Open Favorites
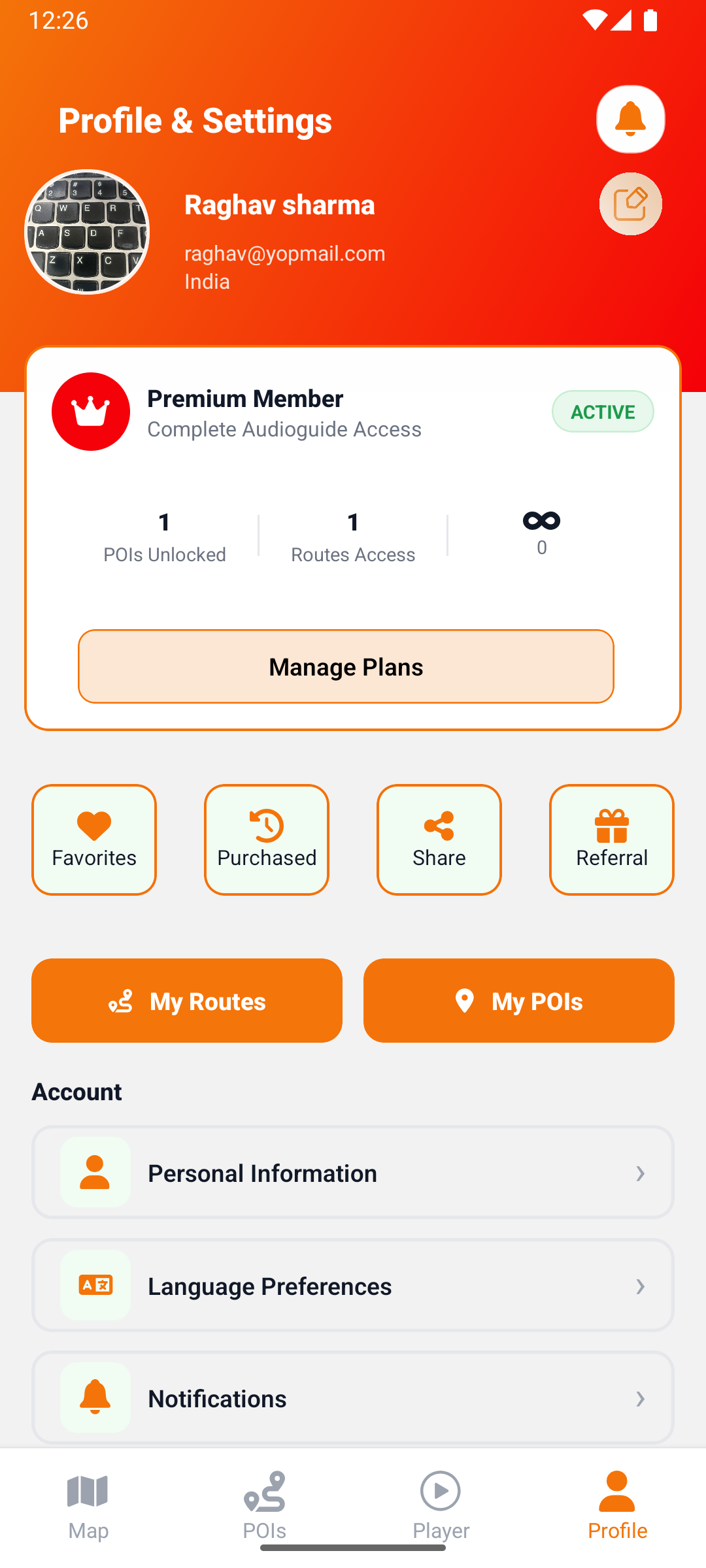This screenshot has width=706, height=1568. pyautogui.click(x=94, y=840)
